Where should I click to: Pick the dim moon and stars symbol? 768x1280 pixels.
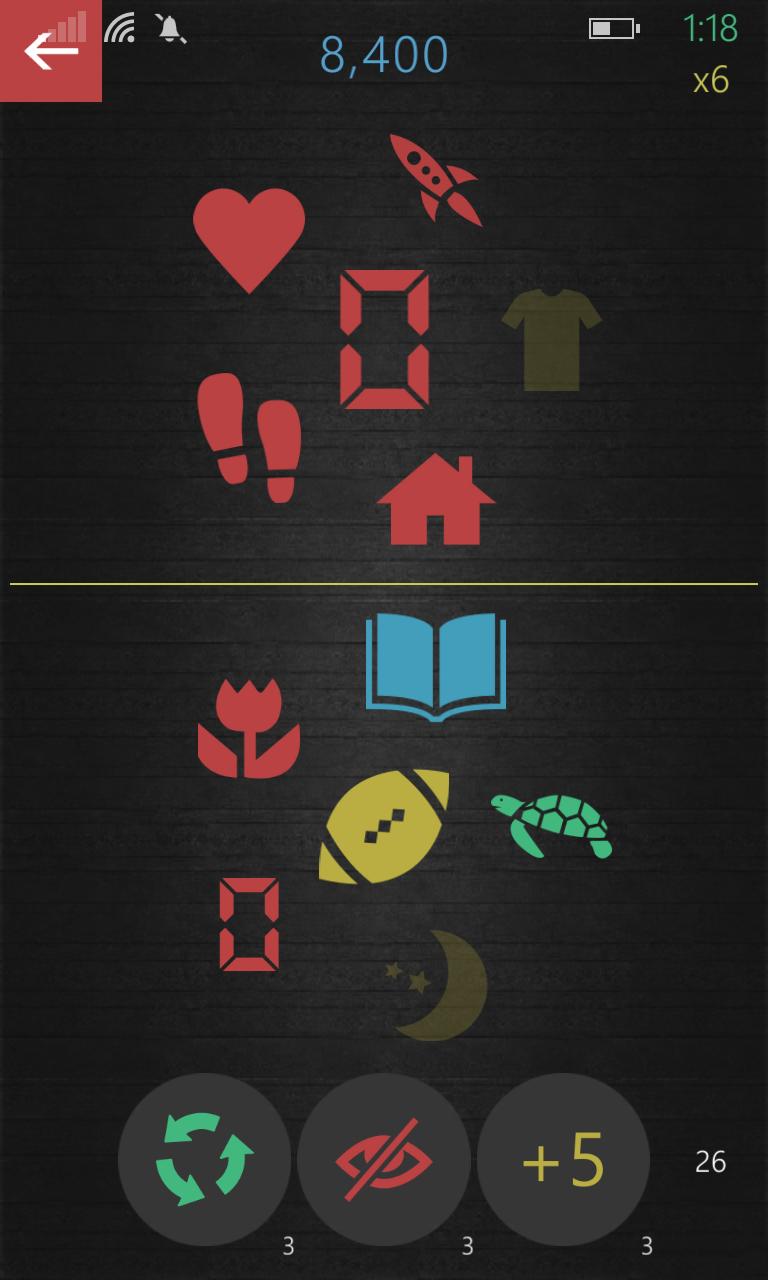[x=440, y=985]
